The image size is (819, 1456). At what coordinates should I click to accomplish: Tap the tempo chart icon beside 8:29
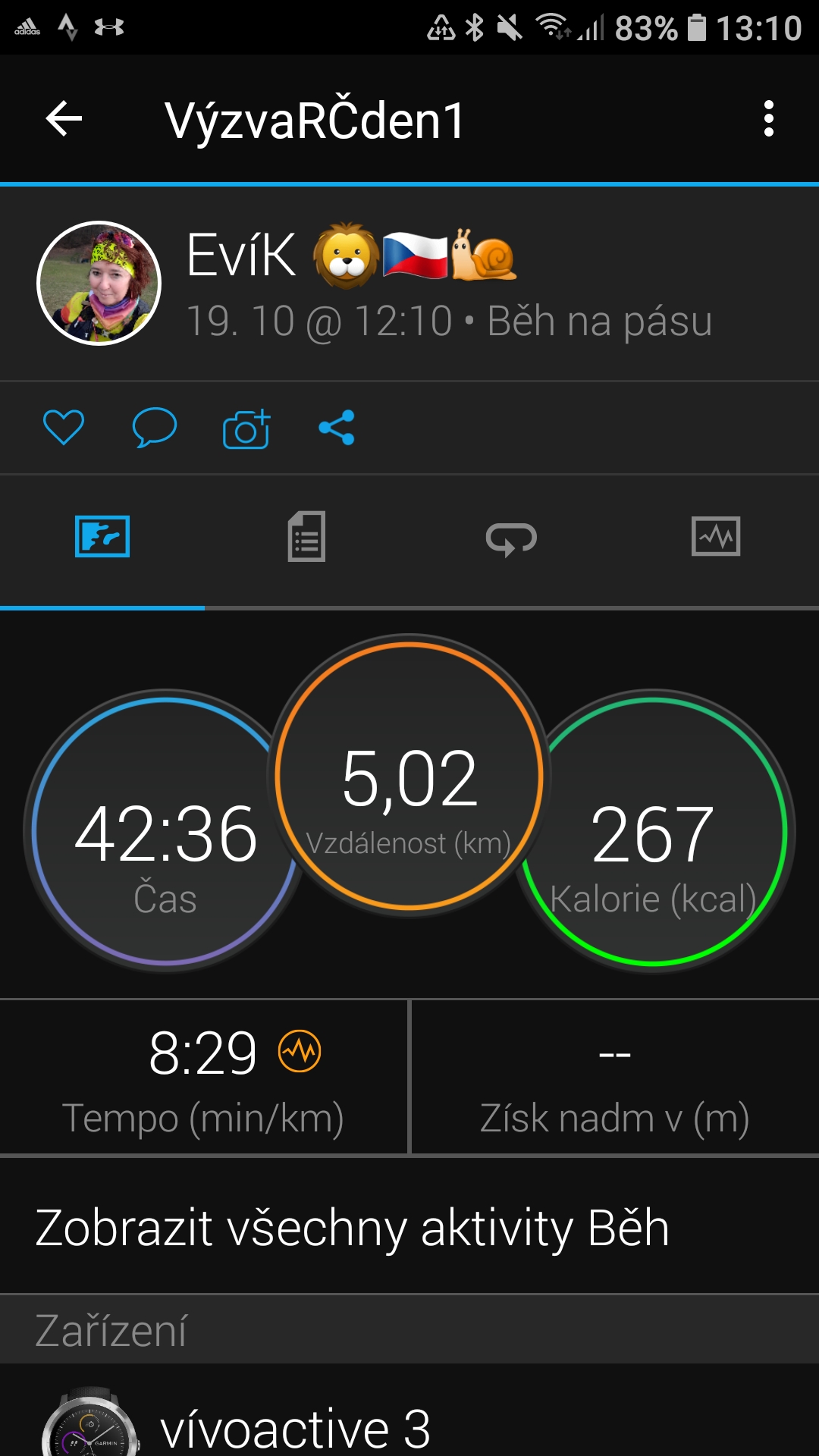click(300, 1052)
